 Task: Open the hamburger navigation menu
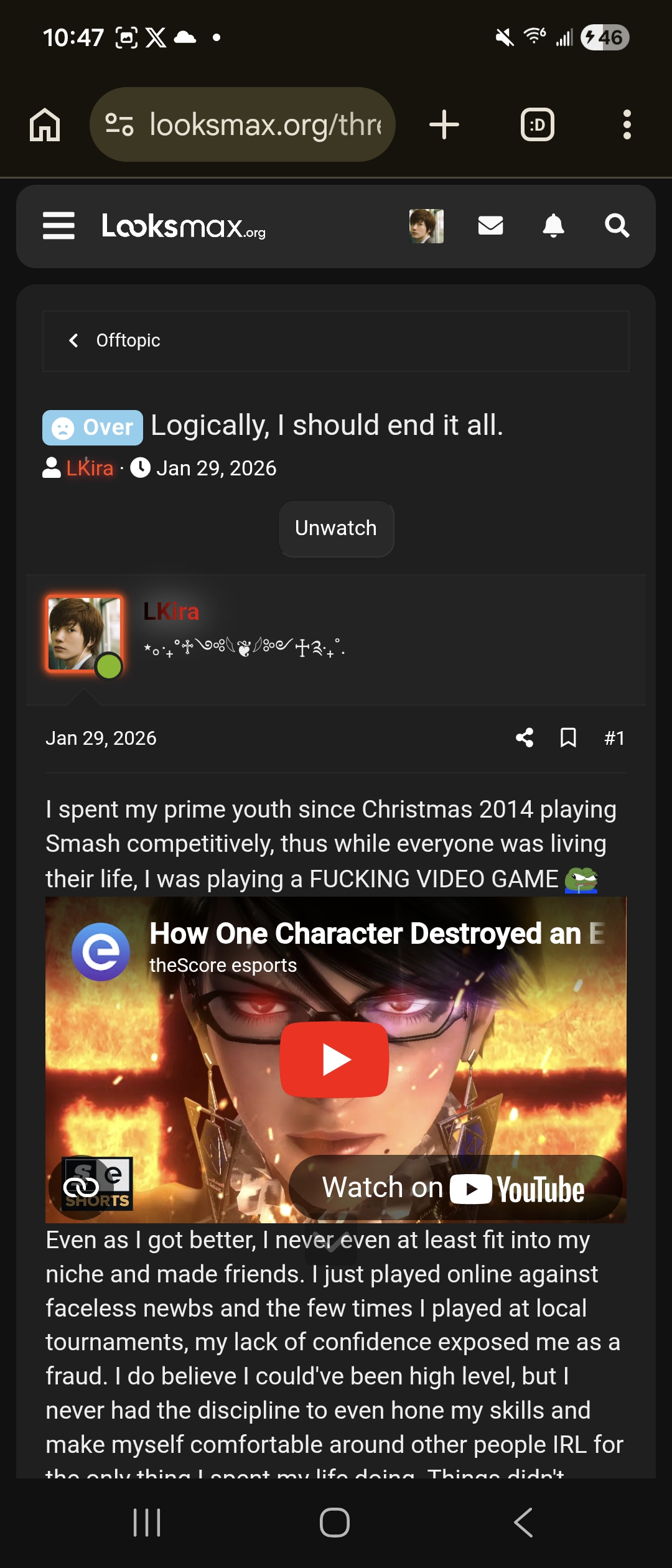click(58, 225)
